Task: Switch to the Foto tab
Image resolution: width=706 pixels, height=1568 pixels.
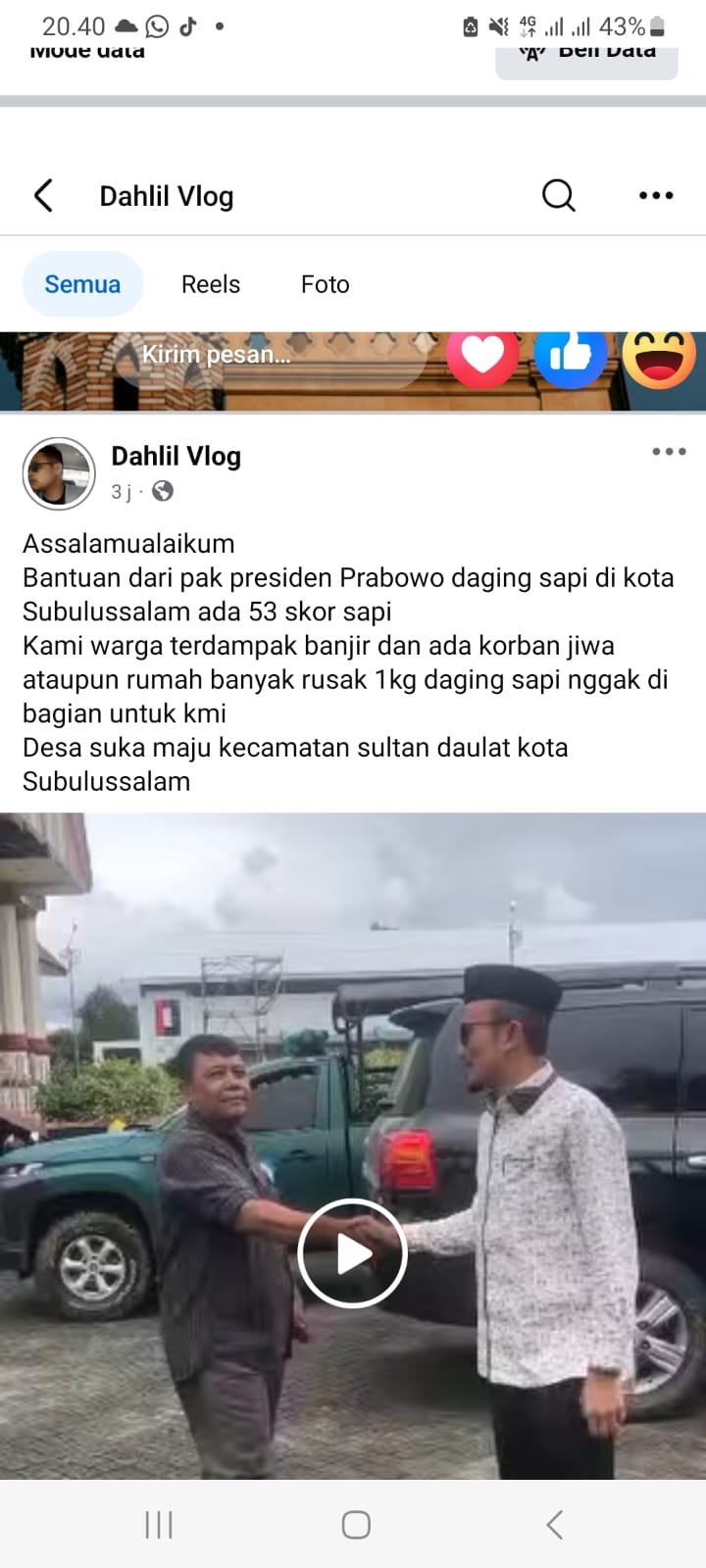Action: point(325,284)
